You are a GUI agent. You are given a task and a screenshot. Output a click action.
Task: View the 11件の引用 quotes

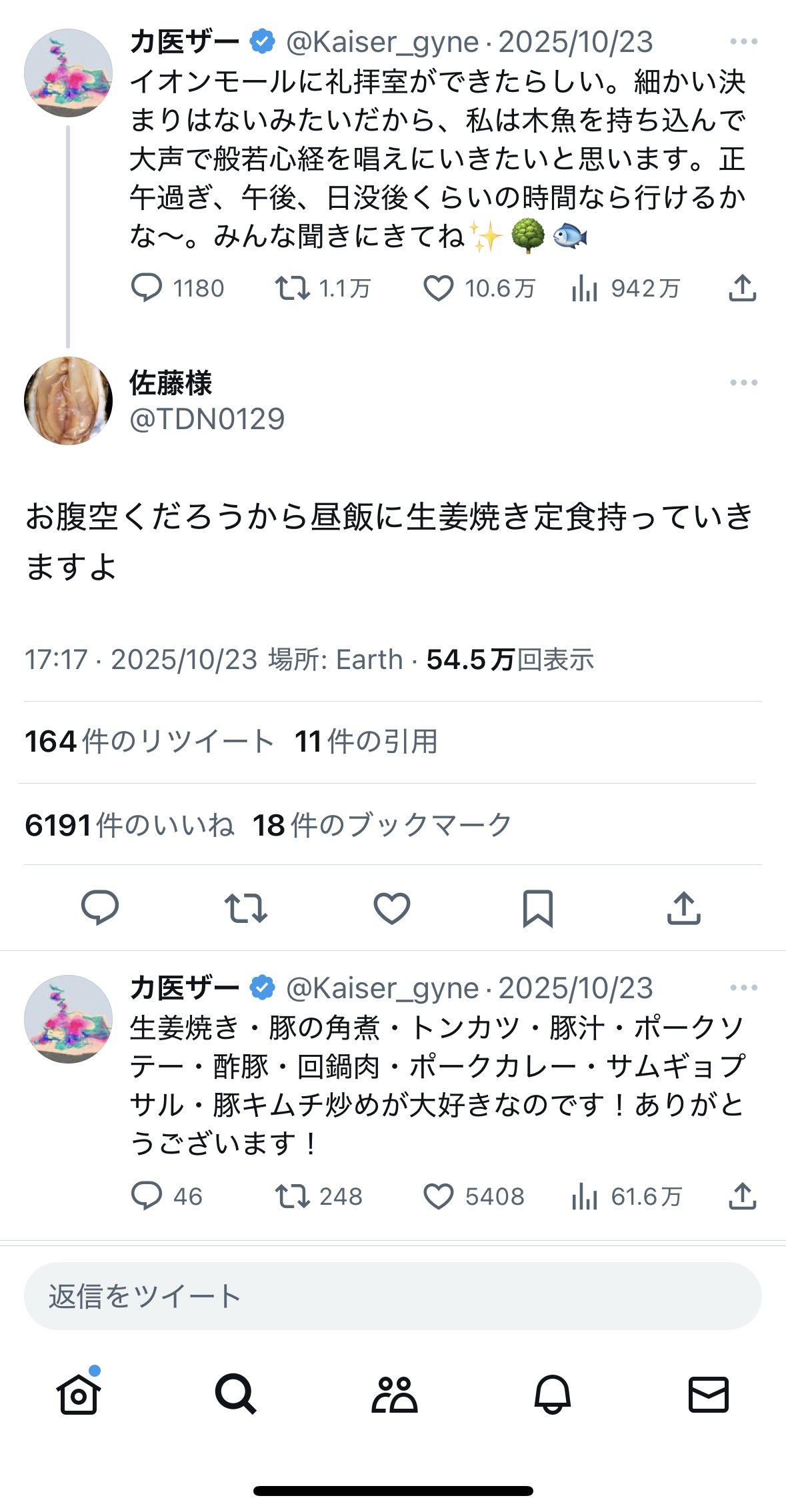366,742
